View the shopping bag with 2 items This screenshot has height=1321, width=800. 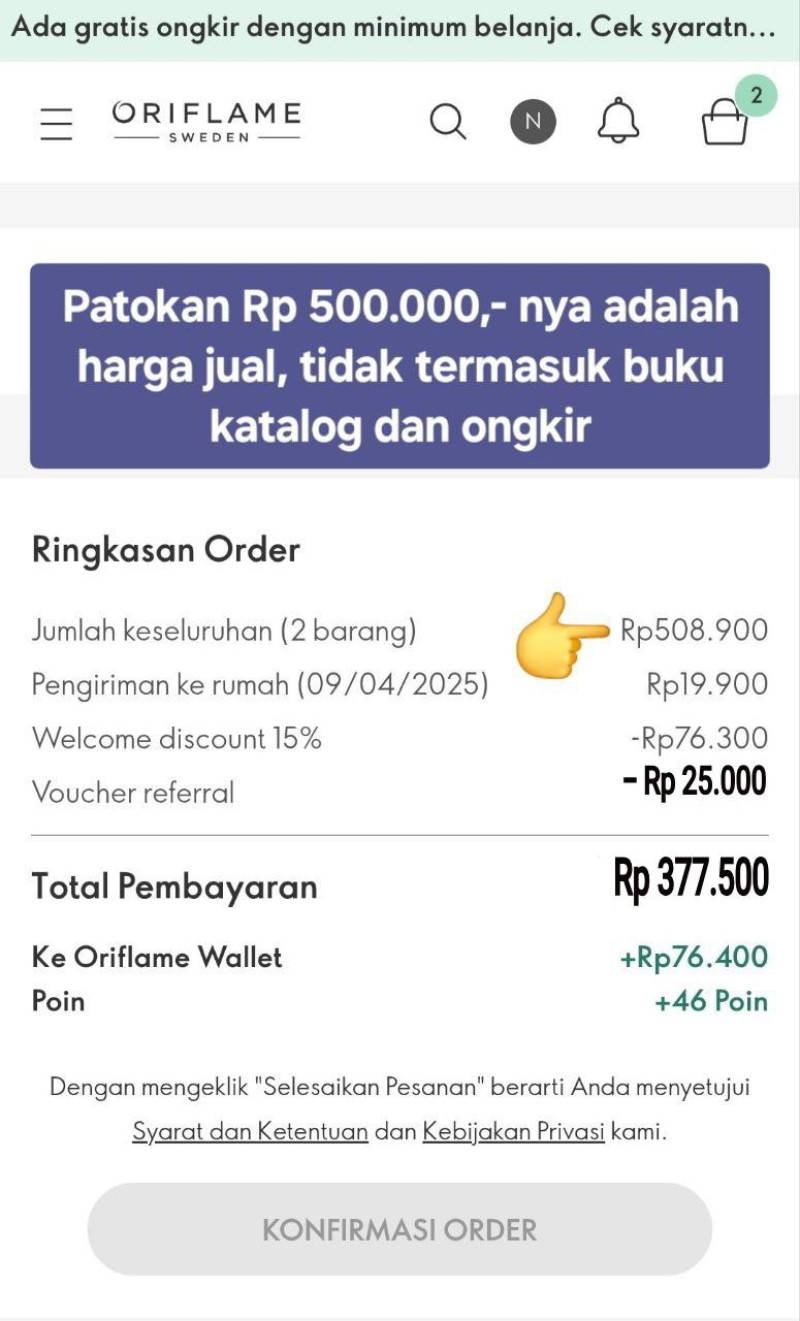coord(725,124)
